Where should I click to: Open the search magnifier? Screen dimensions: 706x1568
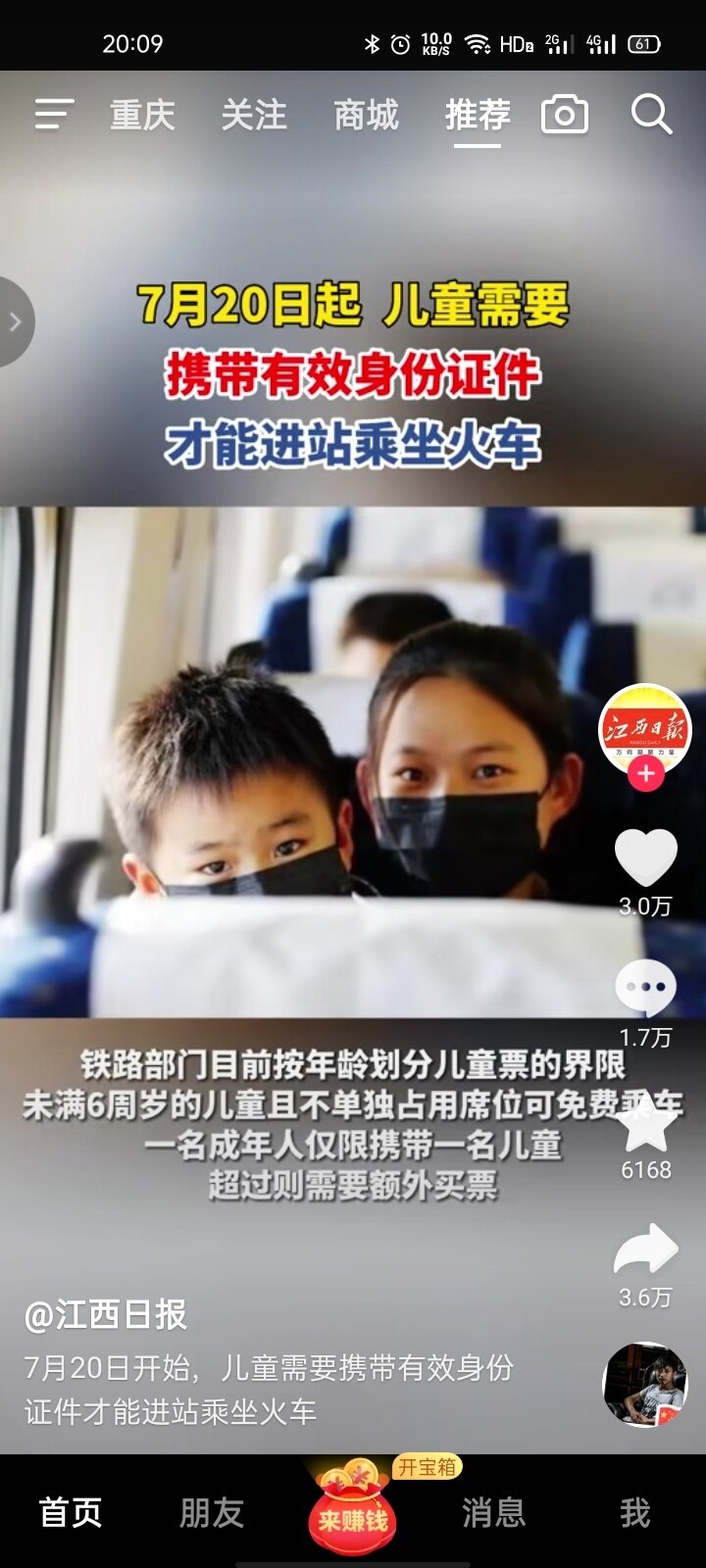tap(650, 115)
